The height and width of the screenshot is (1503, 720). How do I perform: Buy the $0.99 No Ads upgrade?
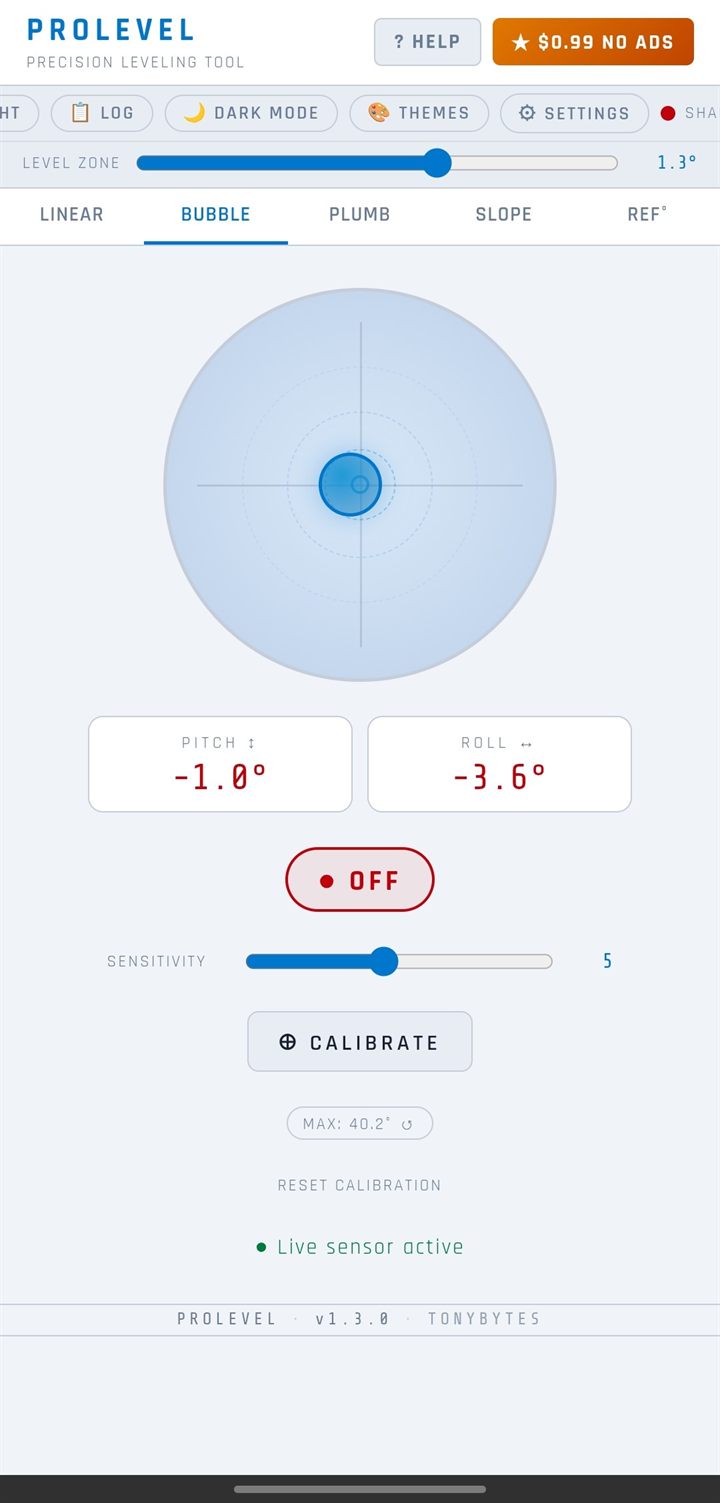(x=593, y=42)
